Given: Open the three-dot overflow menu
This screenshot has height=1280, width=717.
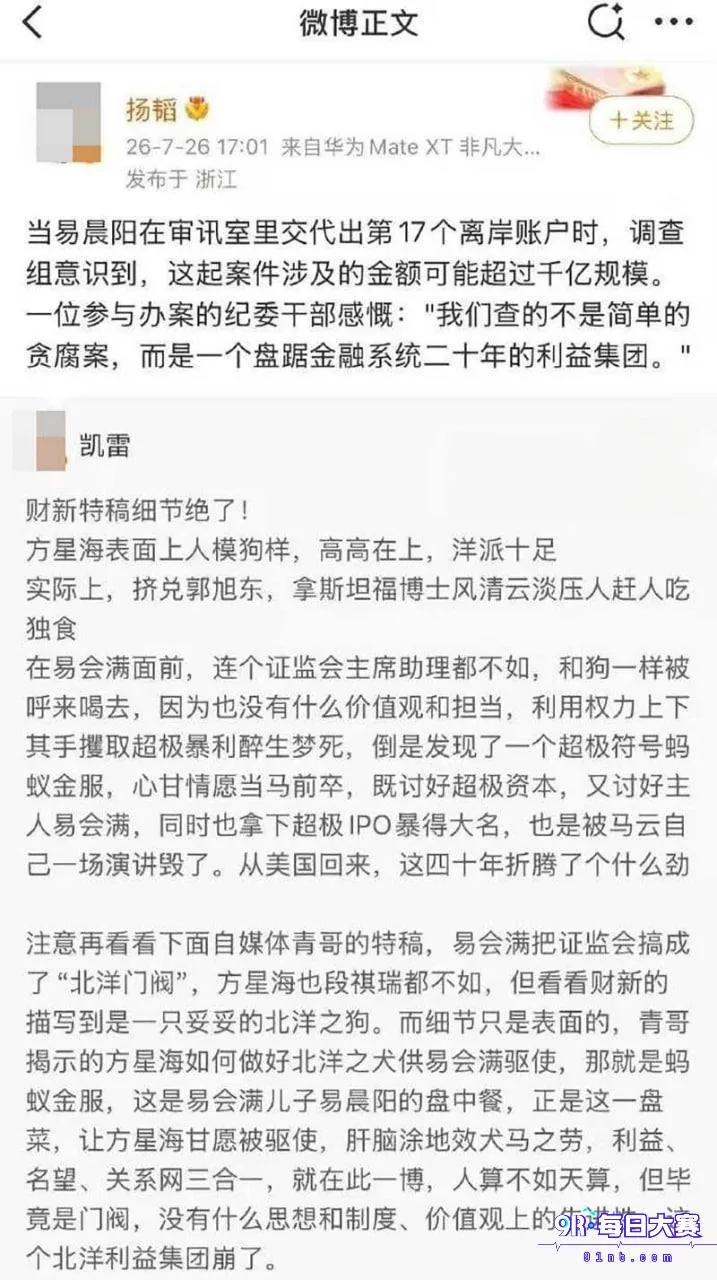Looking at the screenshot, I should pos(673,22).
